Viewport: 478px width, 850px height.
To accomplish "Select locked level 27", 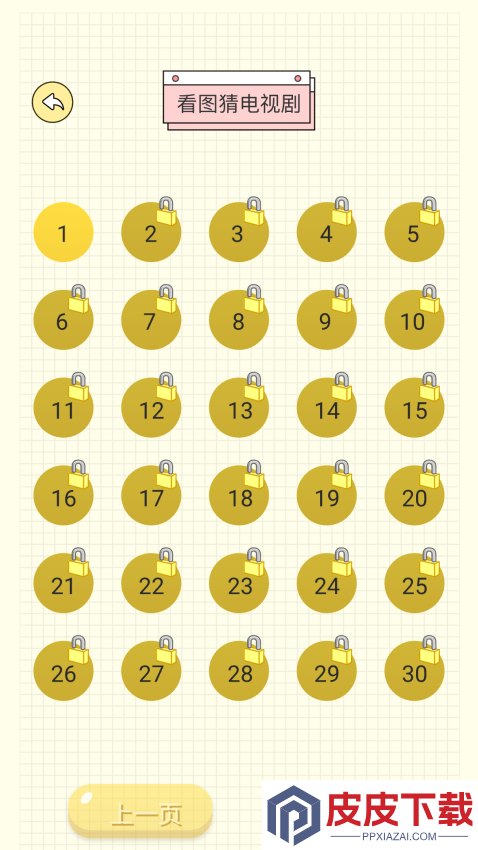I will click(x=151, y=672).
